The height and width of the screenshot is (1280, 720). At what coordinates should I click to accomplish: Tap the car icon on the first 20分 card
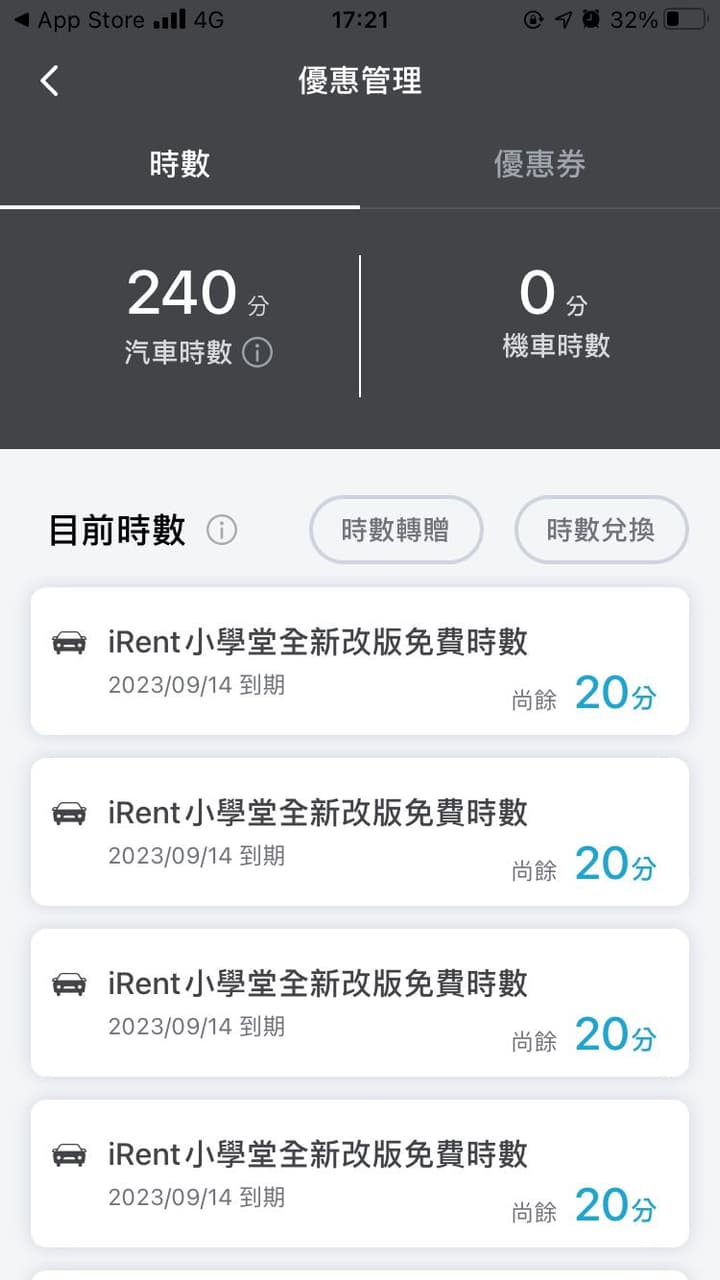68,642
